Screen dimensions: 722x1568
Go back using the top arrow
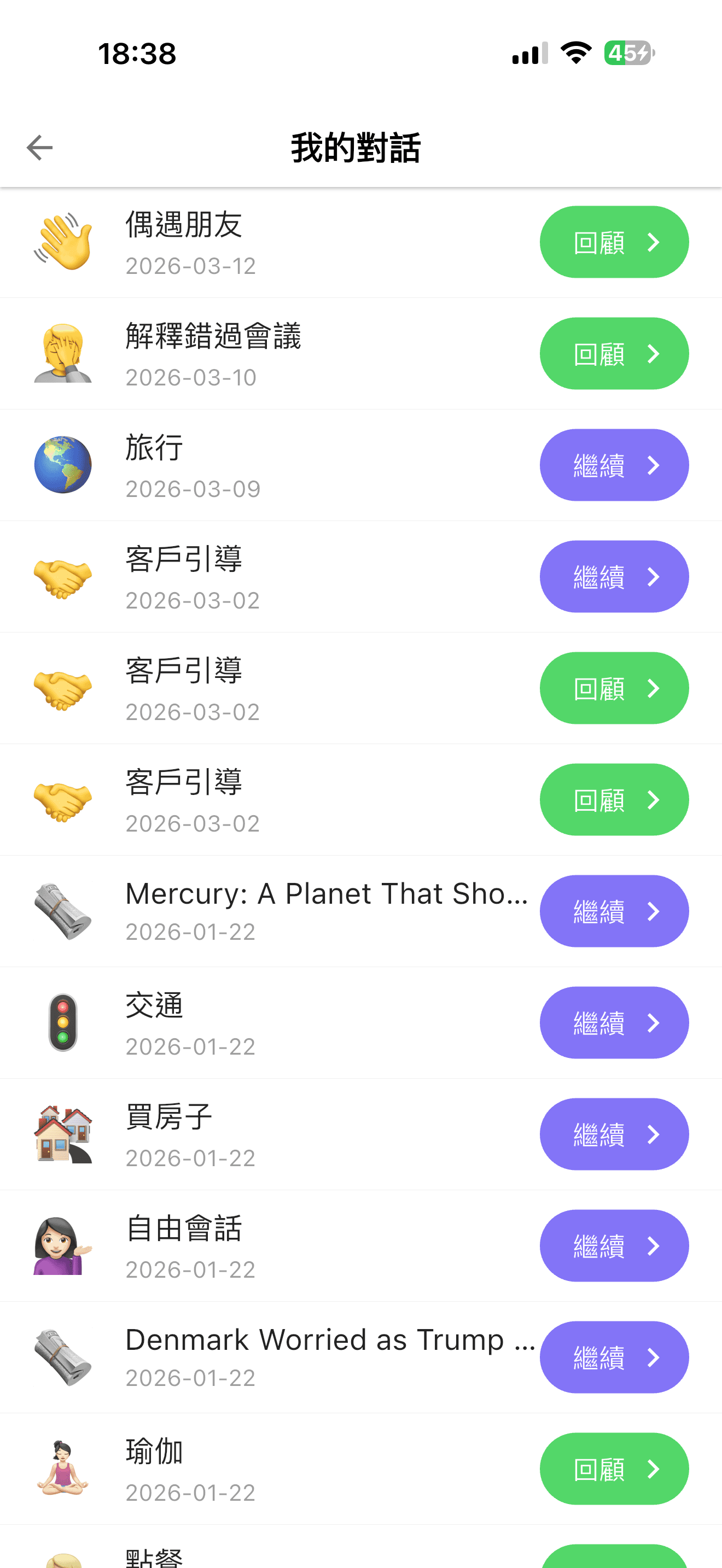[39, 147]
